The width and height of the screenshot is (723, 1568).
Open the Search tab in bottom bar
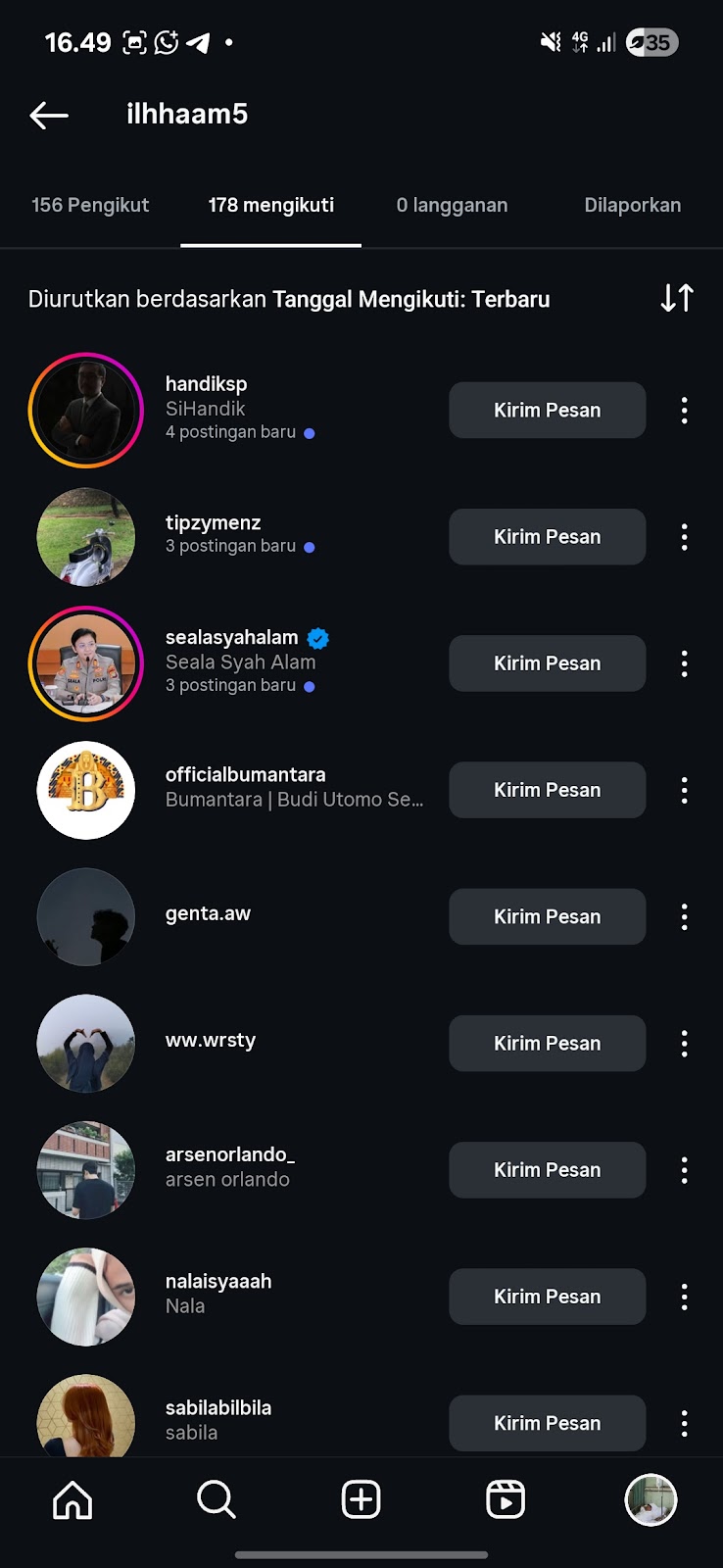pyautogui.click(x=217, y=1499)
